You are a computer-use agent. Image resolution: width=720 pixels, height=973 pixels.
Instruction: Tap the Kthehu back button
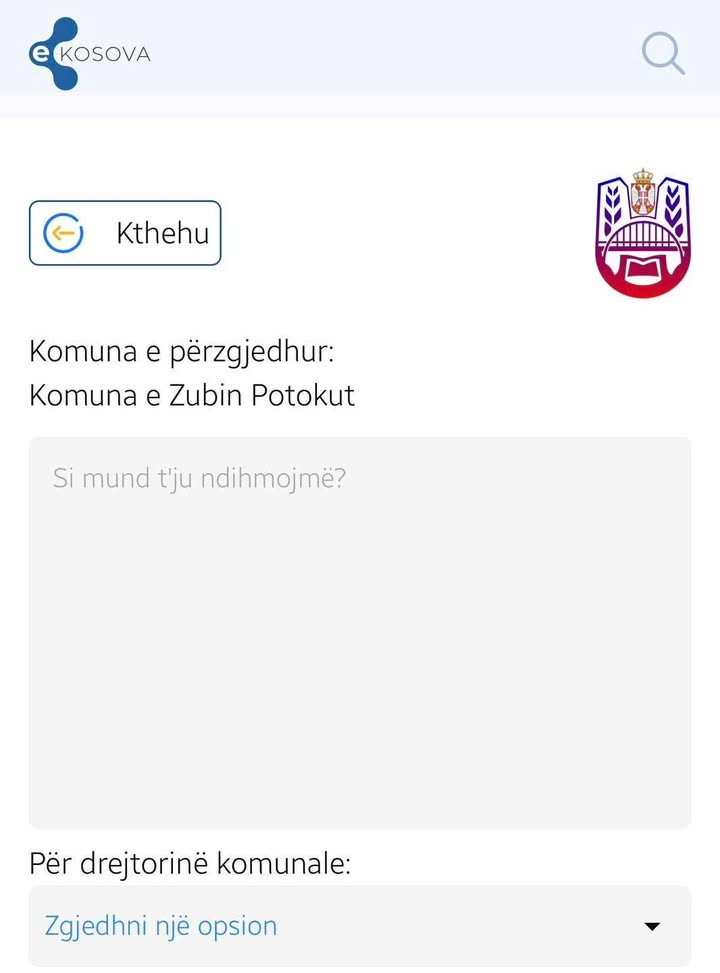(125, 233)
